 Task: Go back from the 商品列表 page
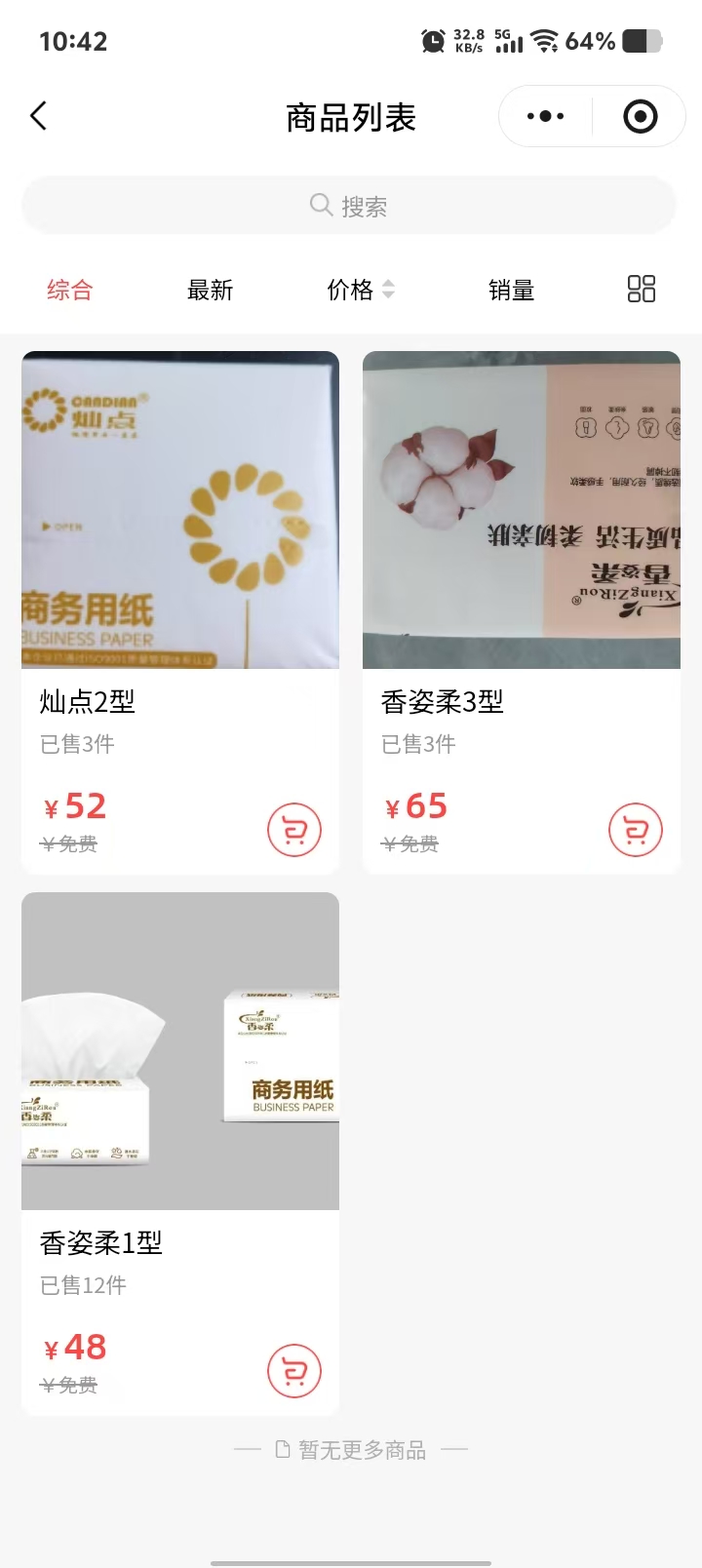pos(39,117)
